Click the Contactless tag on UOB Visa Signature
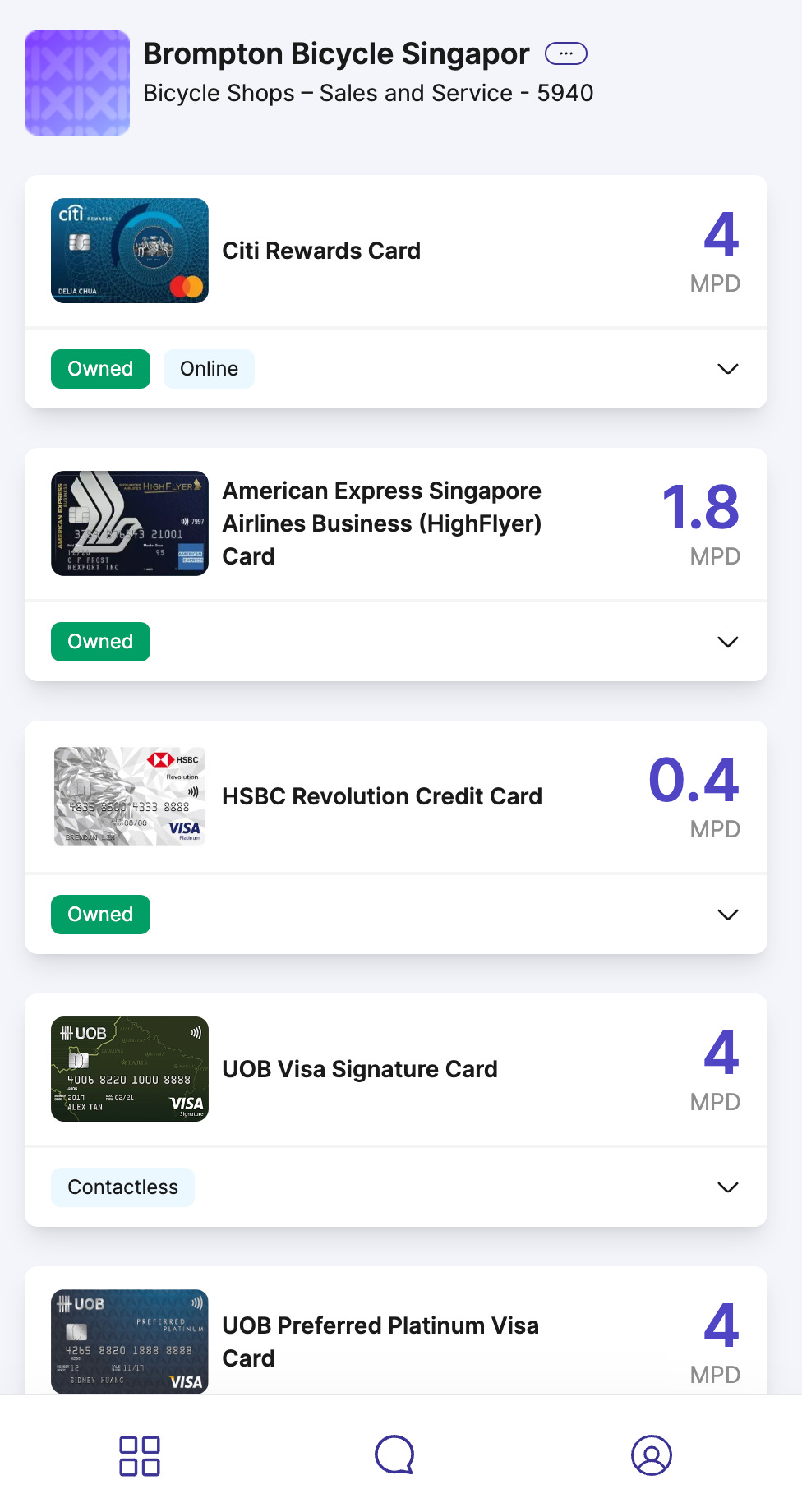This screenshot has height=1512, width=802. (122, 1187)
